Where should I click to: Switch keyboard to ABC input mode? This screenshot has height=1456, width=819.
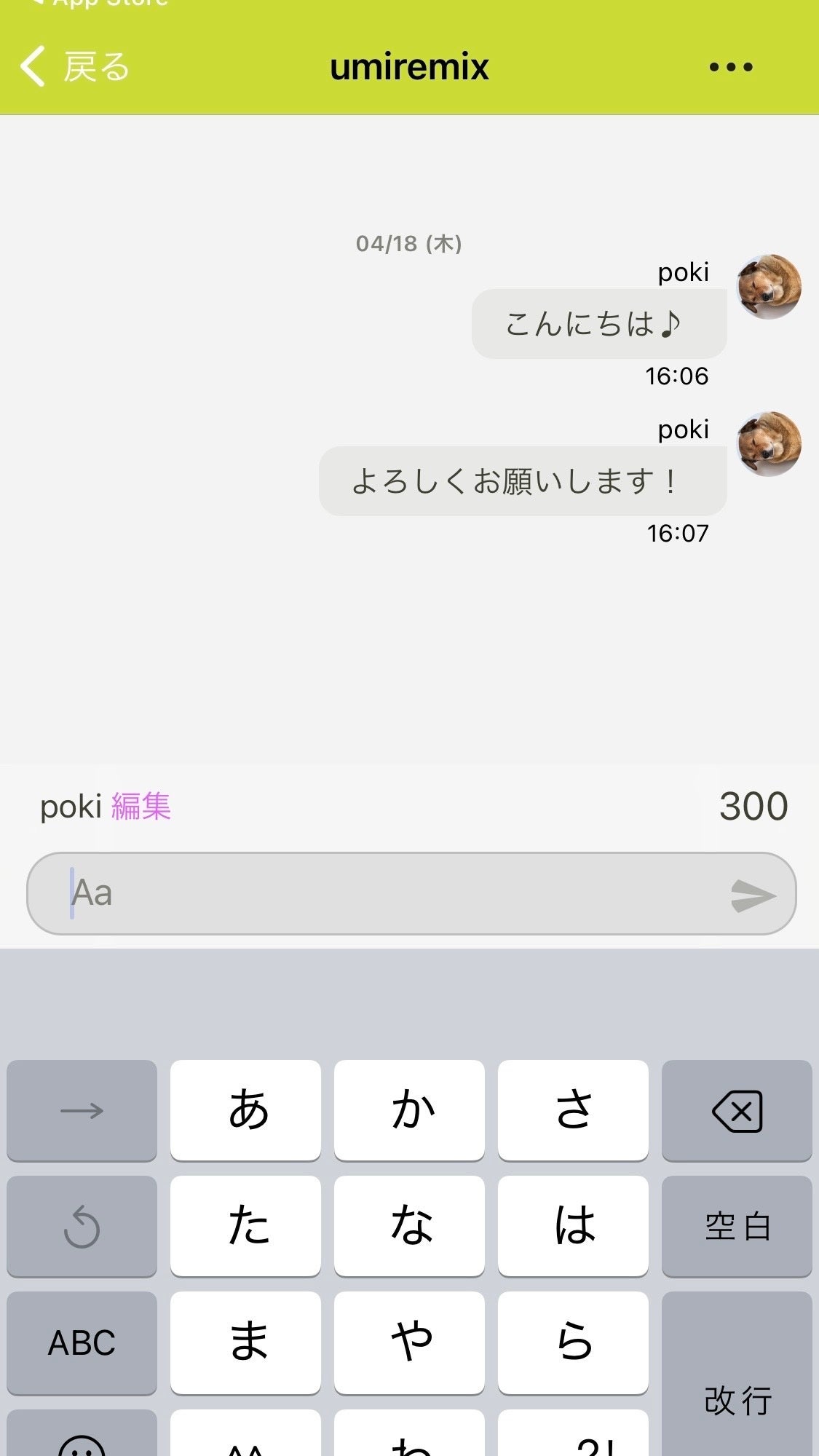coord(81,1343)
